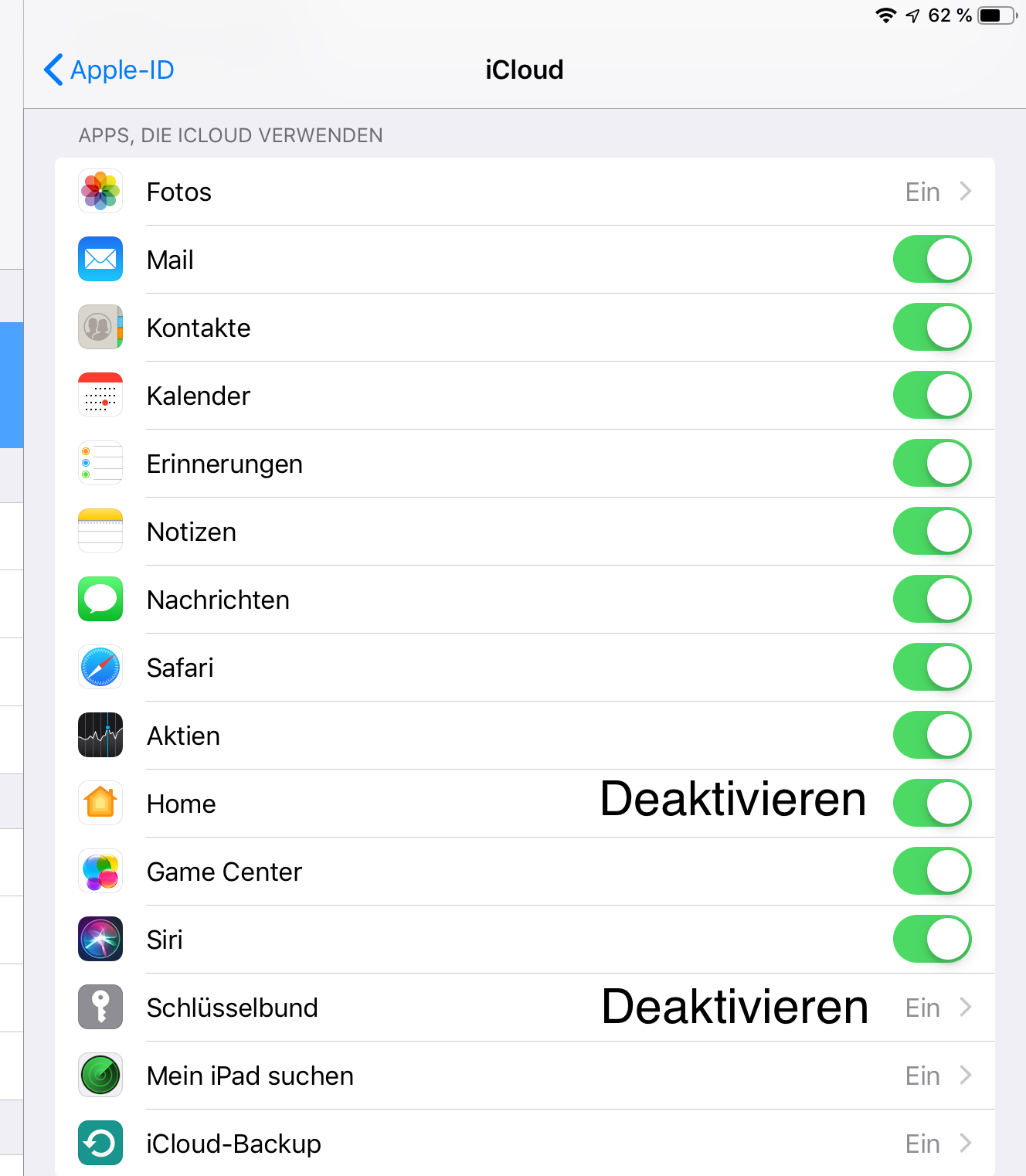1026x1176 pixels.
Task: Turn off iCloud for Mail
Action: tap(932, 260)
